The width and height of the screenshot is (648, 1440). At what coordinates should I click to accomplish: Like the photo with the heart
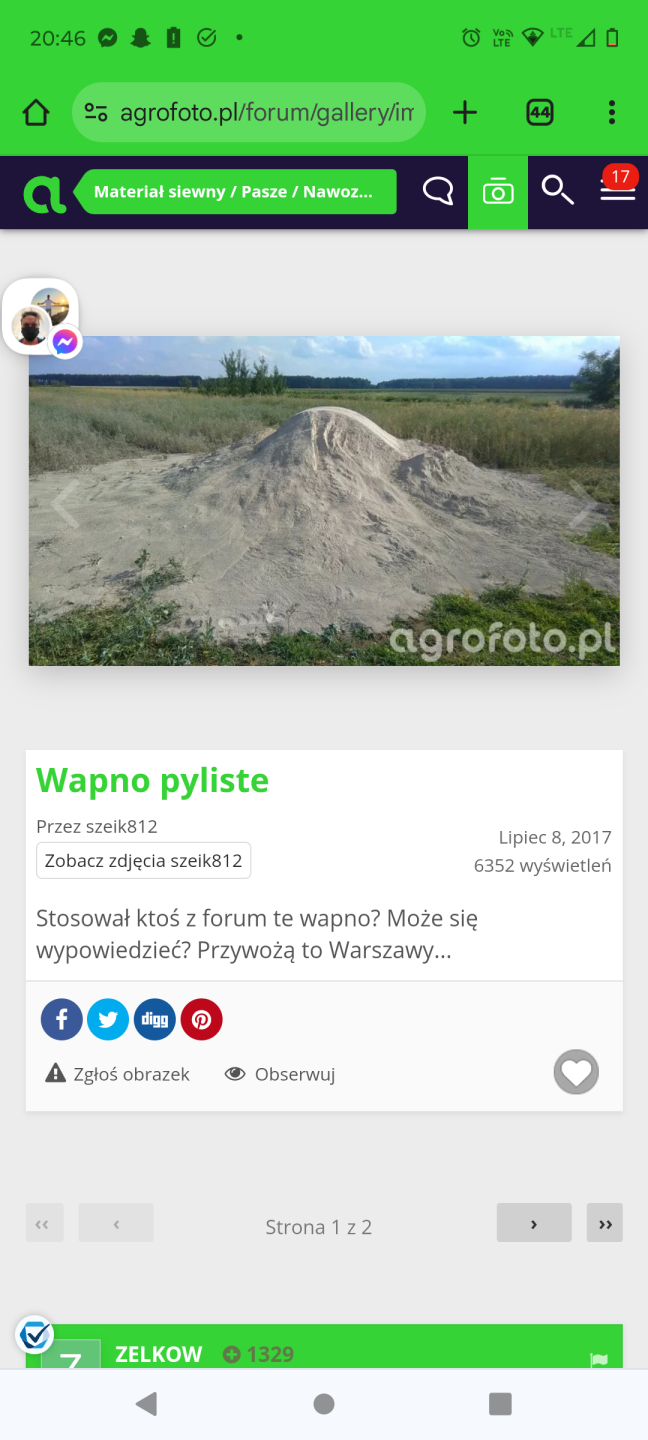[x=576, y=1073]
